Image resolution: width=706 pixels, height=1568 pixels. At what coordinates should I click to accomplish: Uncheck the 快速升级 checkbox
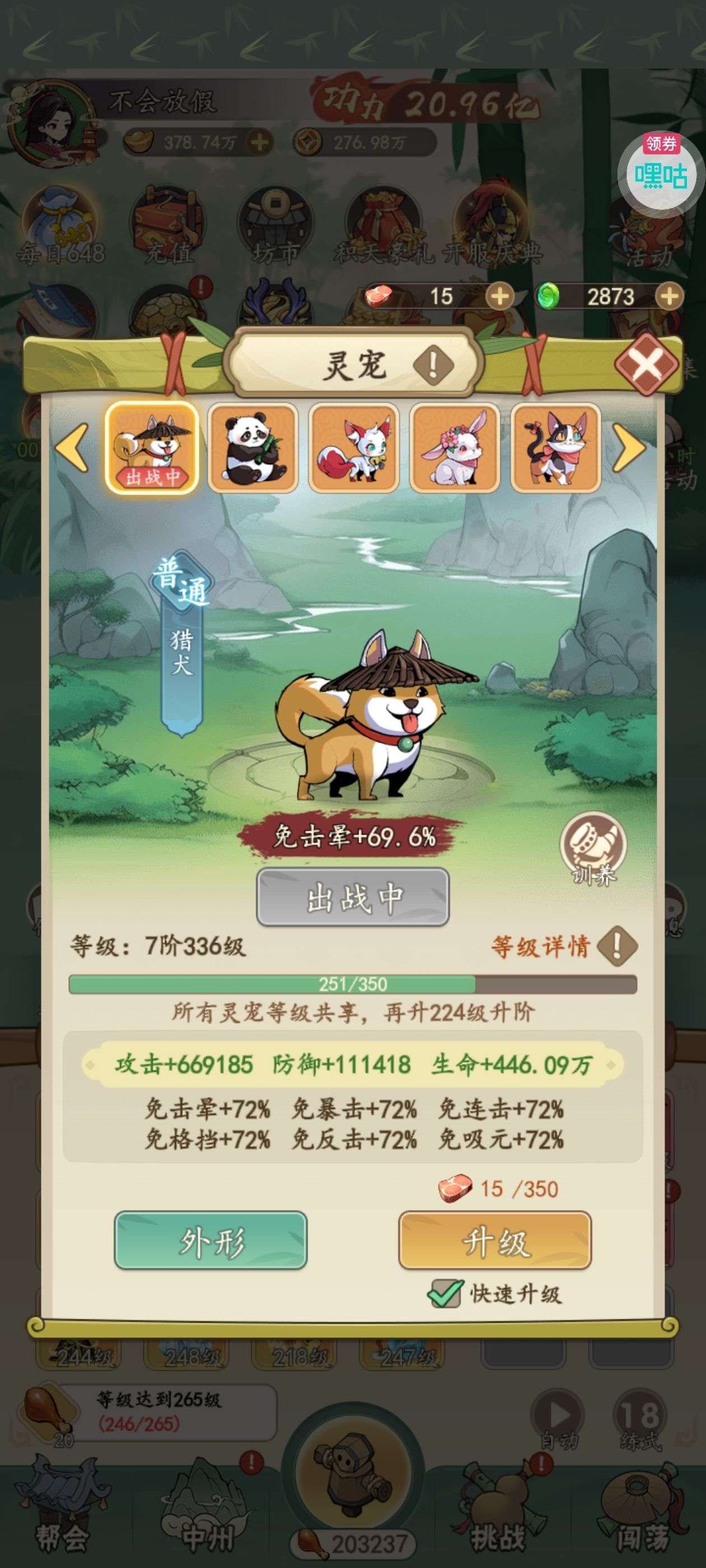(445, 1293)
